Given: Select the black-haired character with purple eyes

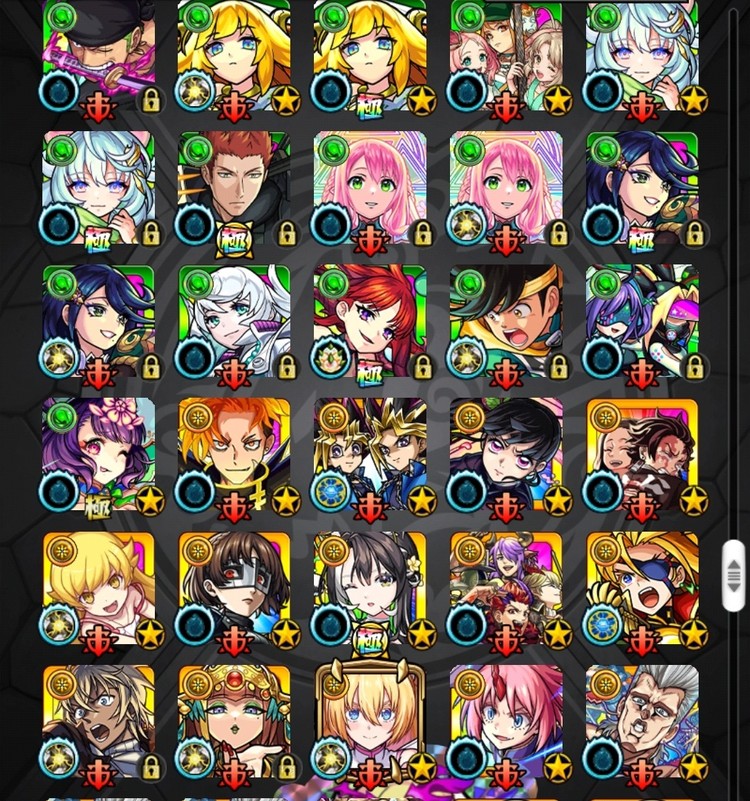Looking at the screenshot, I should [x=506, y=452].
